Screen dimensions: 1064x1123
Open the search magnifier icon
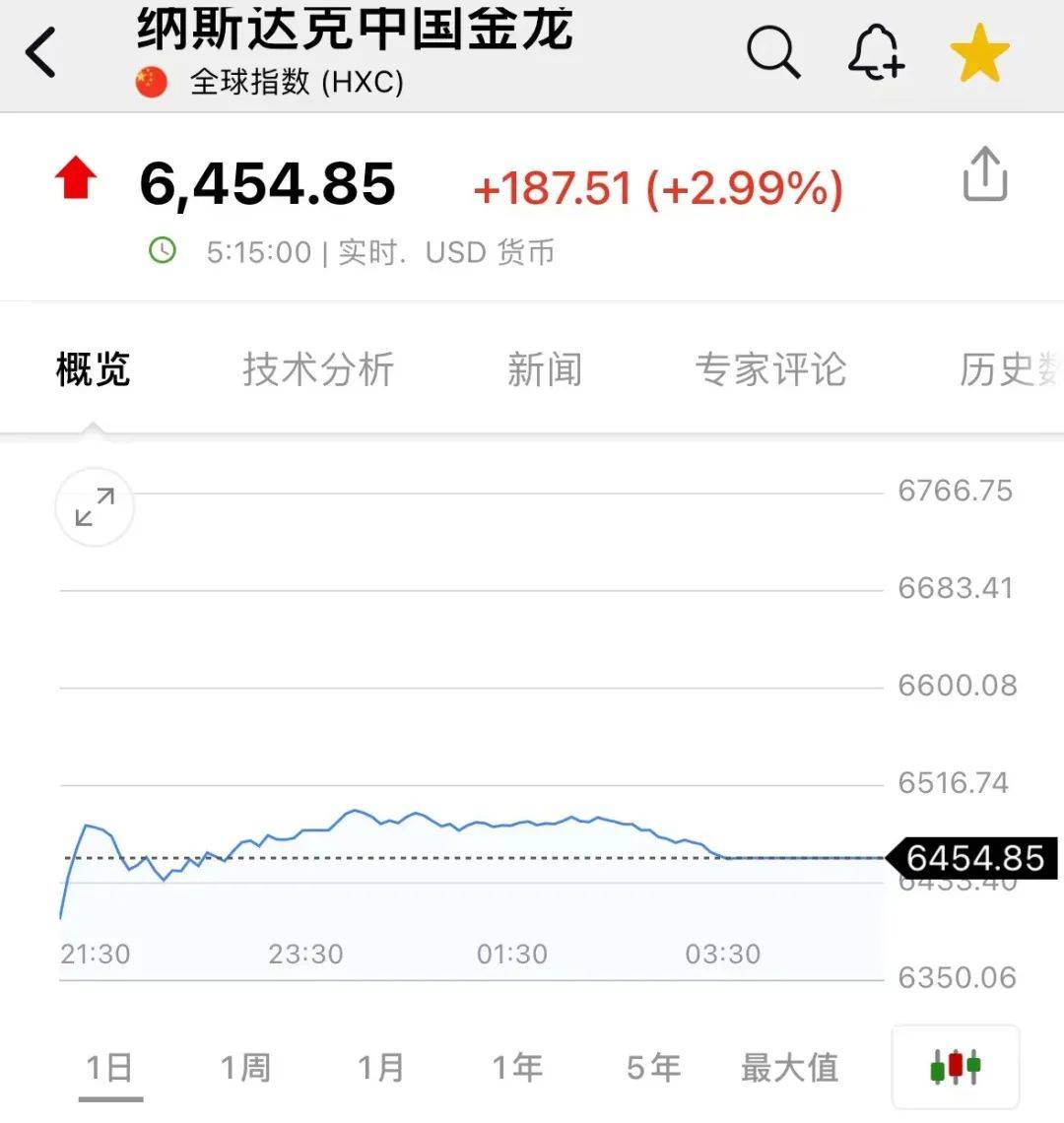772,51
